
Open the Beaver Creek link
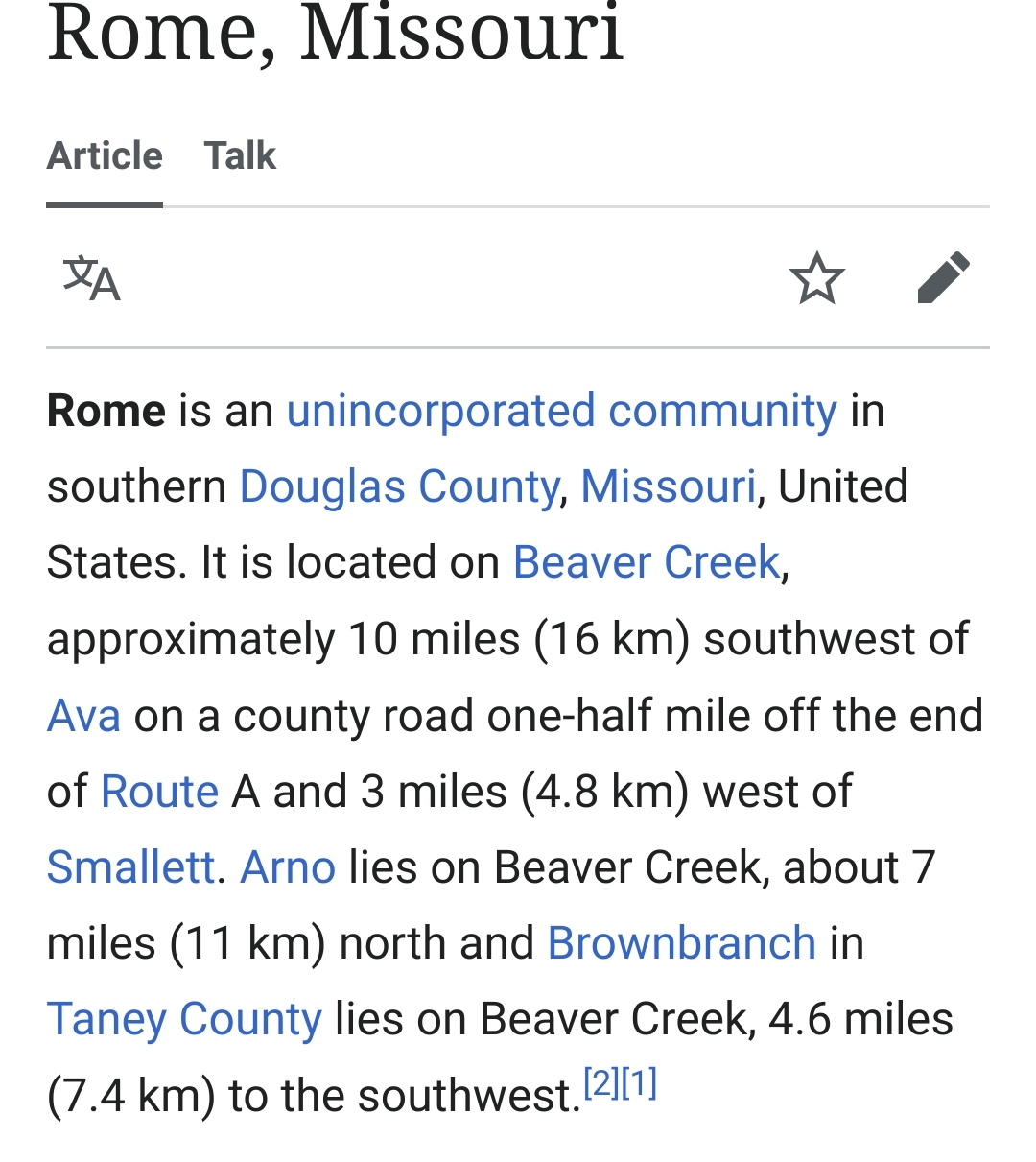(x=647, y=562)
